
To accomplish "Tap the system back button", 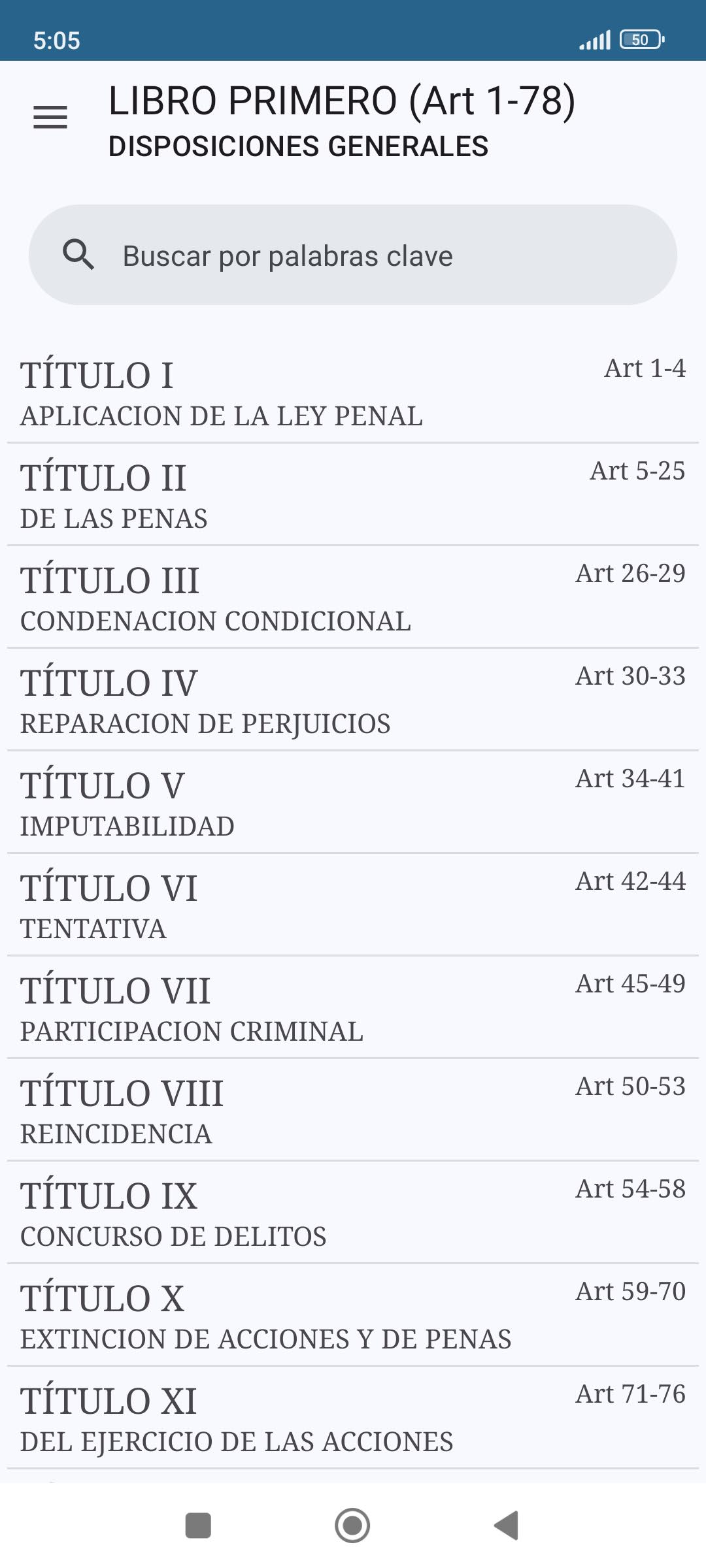I will [x=507, y=1526].
